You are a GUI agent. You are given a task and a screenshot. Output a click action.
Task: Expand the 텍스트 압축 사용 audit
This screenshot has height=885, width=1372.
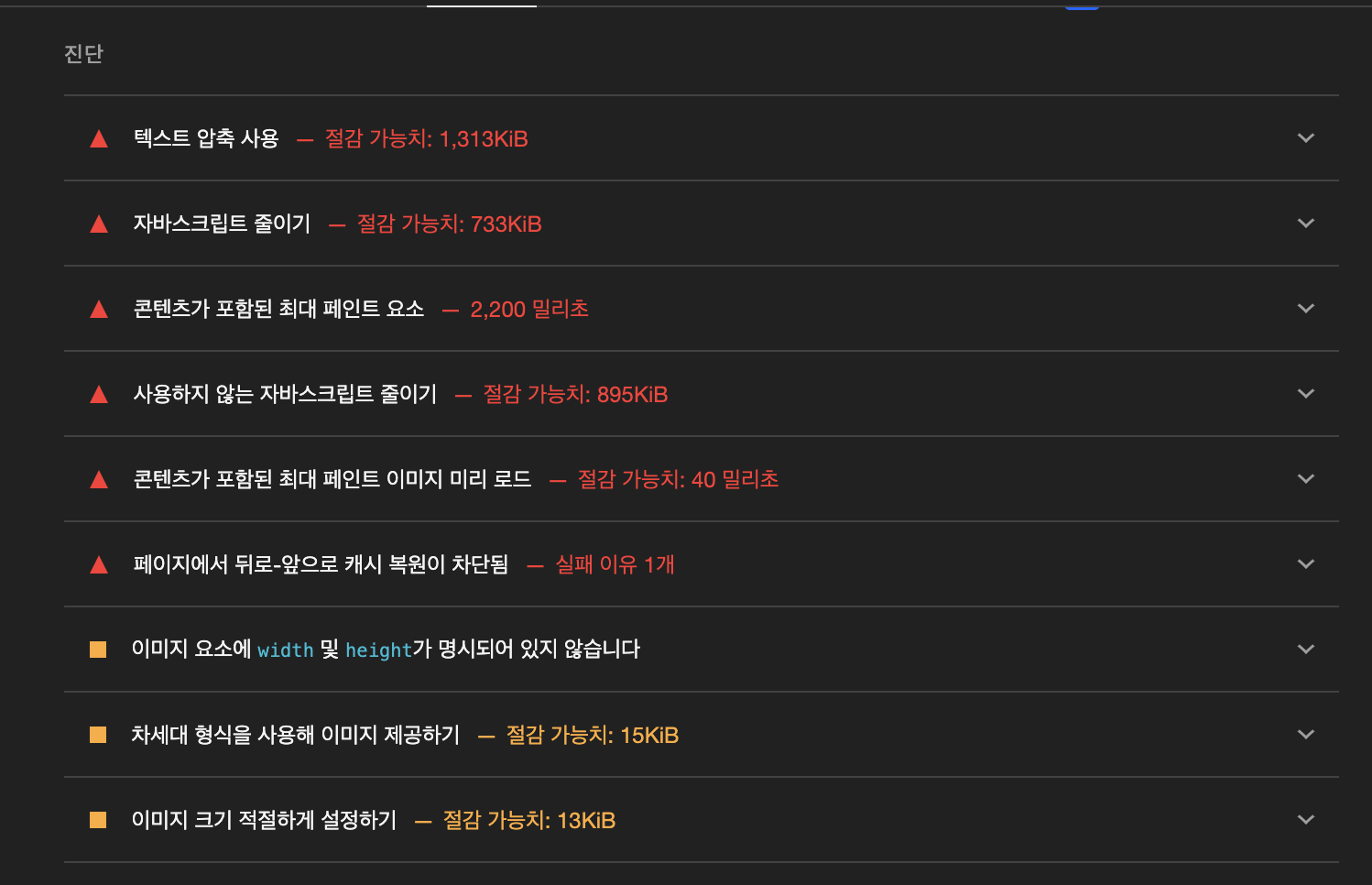1305,138
